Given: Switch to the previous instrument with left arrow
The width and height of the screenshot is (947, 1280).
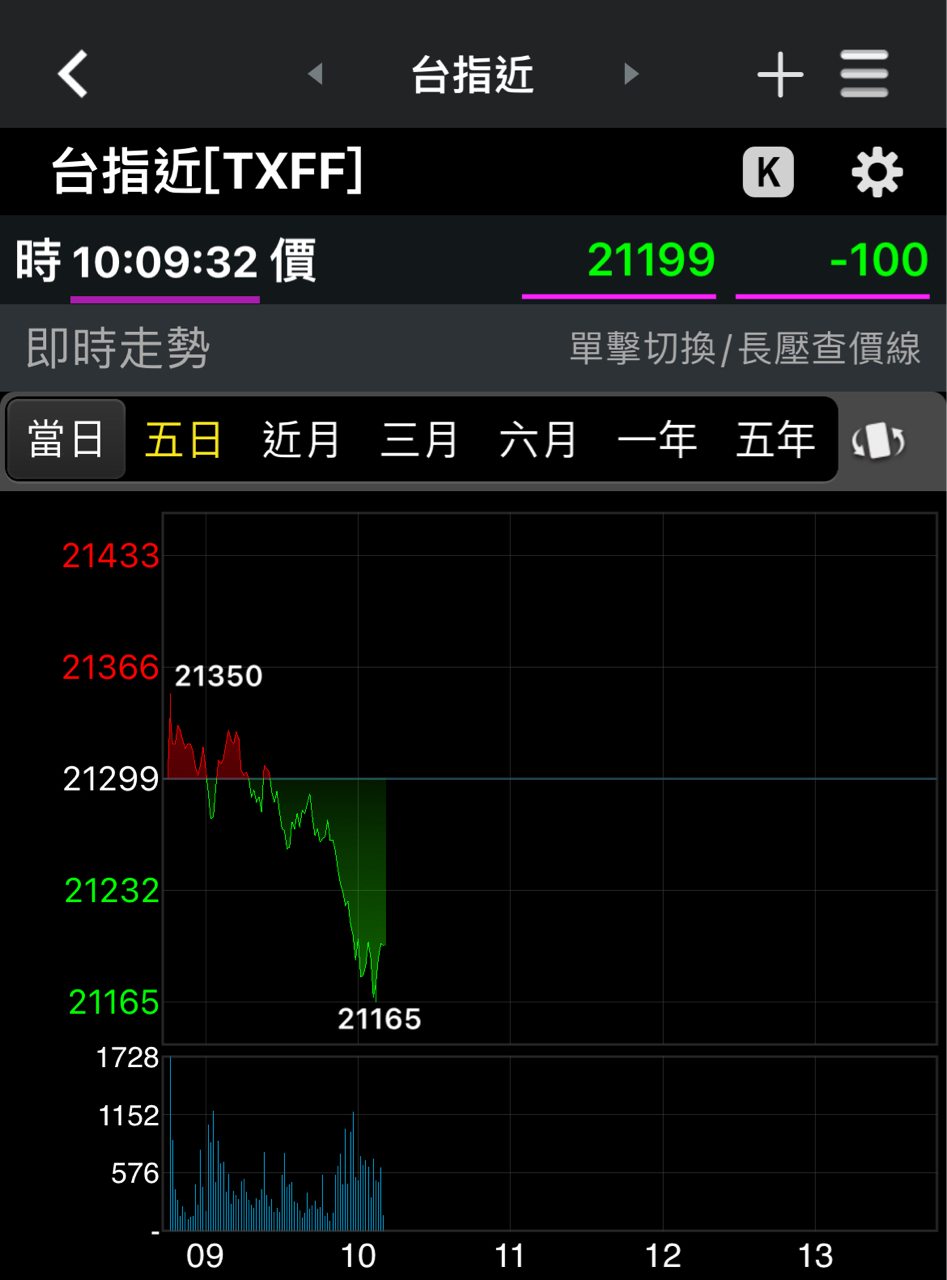Looking at the screenshot, I should tap(315, 74).
